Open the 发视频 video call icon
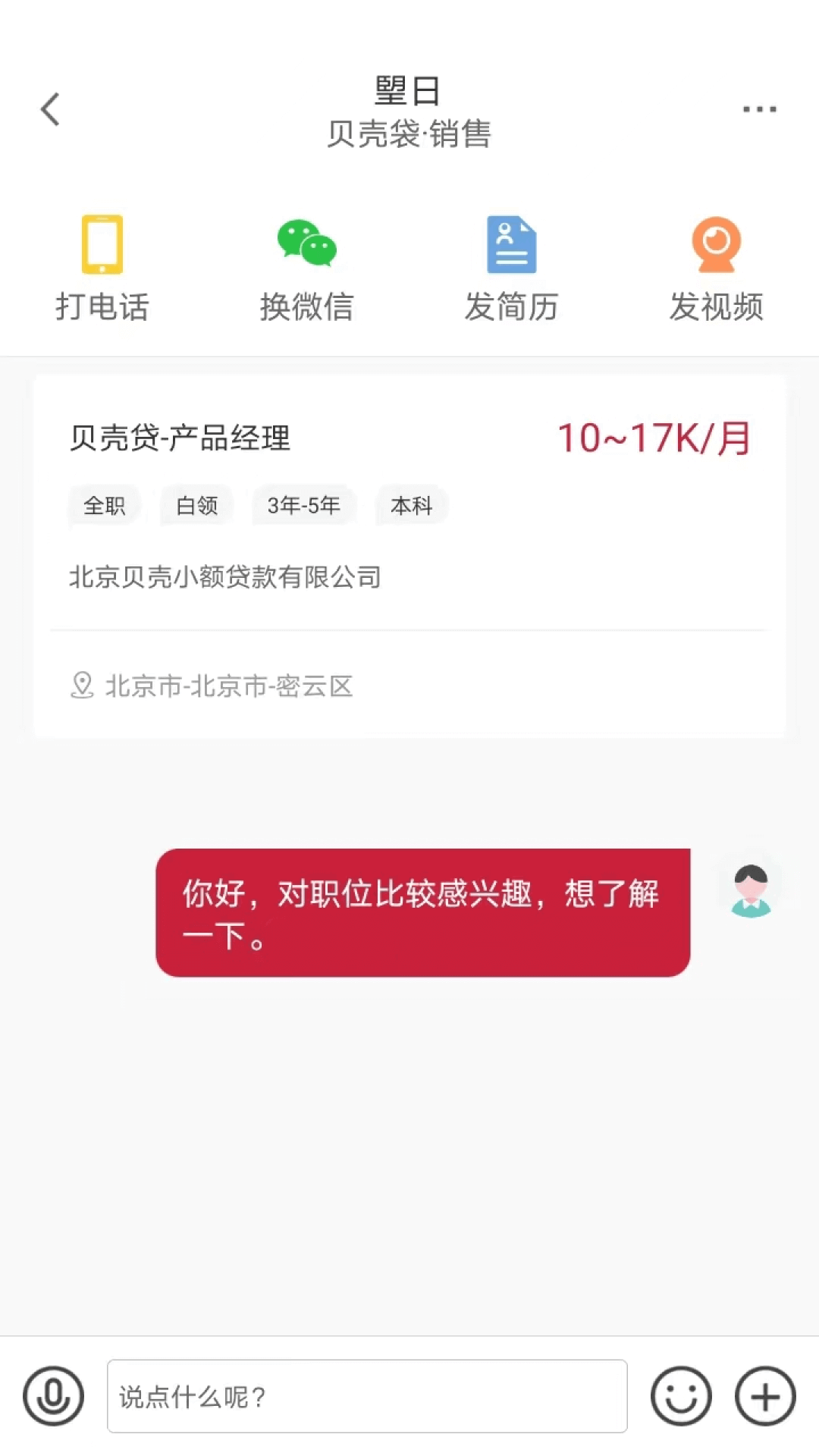Screen dimensions: 819x1456 [x=716, y=243]
